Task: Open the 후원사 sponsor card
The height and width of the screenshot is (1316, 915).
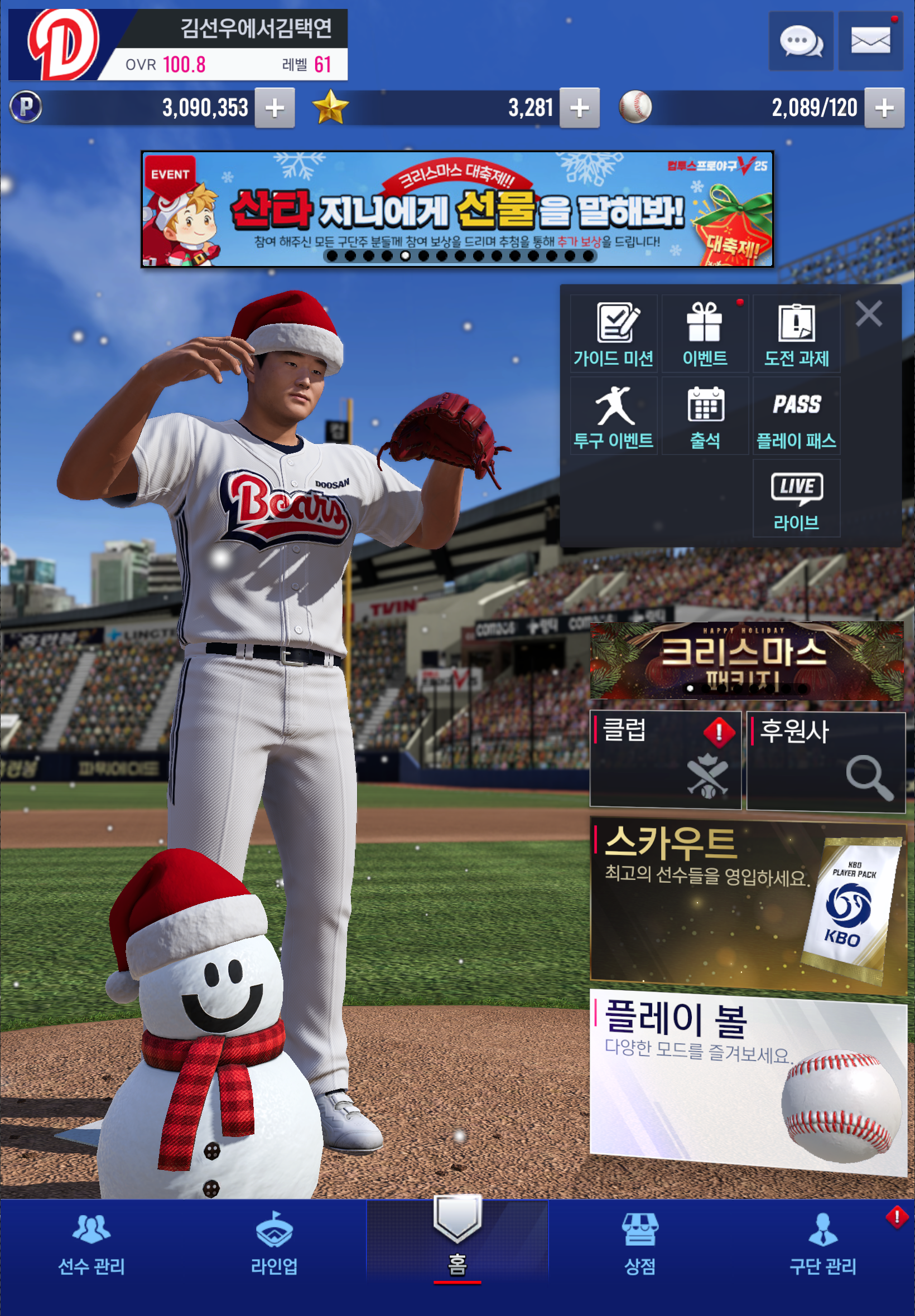Action: pos(825,760)
